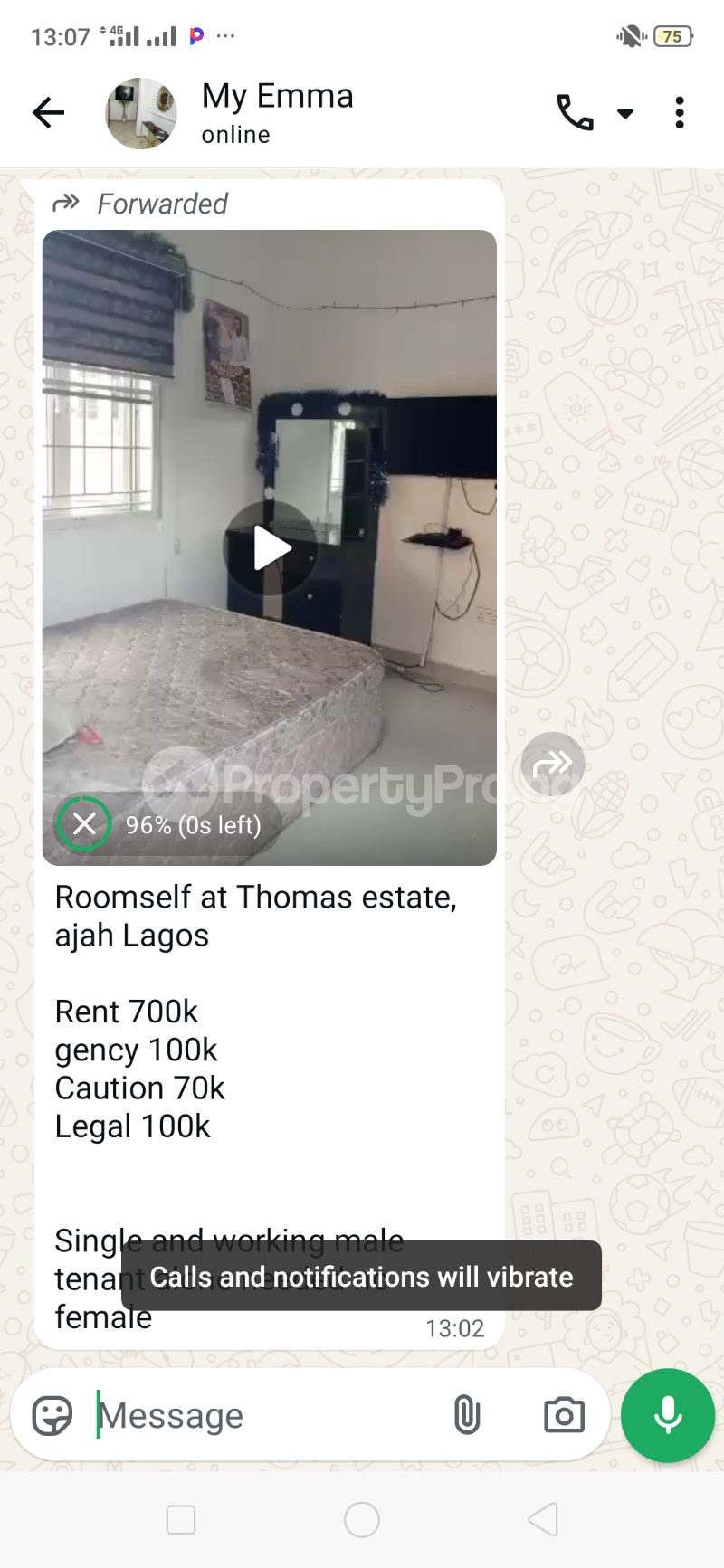Play the Thomas estate property video
Screen dimensions: 724x1568
tap(269, 547)
